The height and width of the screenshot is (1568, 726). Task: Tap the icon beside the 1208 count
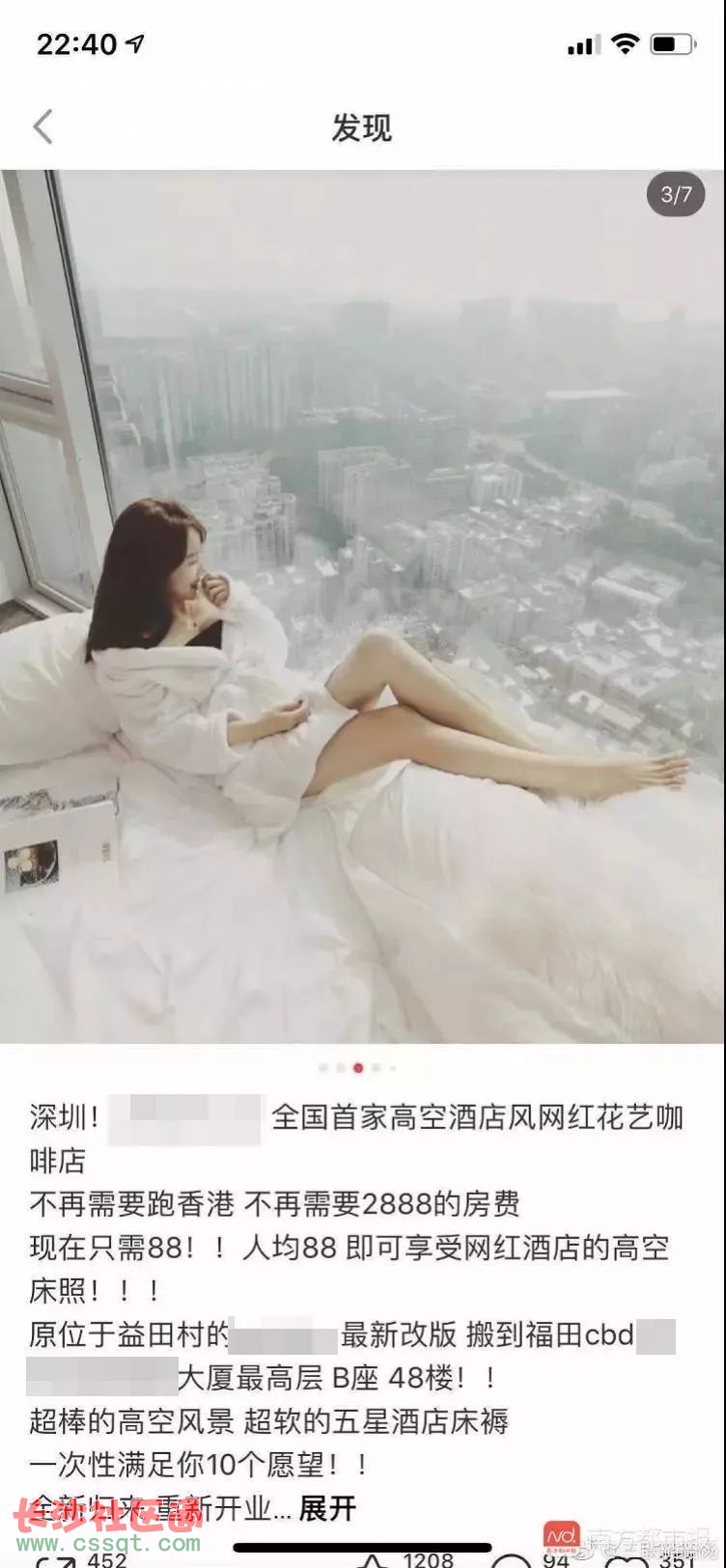pyautogui.click(x=375, y=1561)
